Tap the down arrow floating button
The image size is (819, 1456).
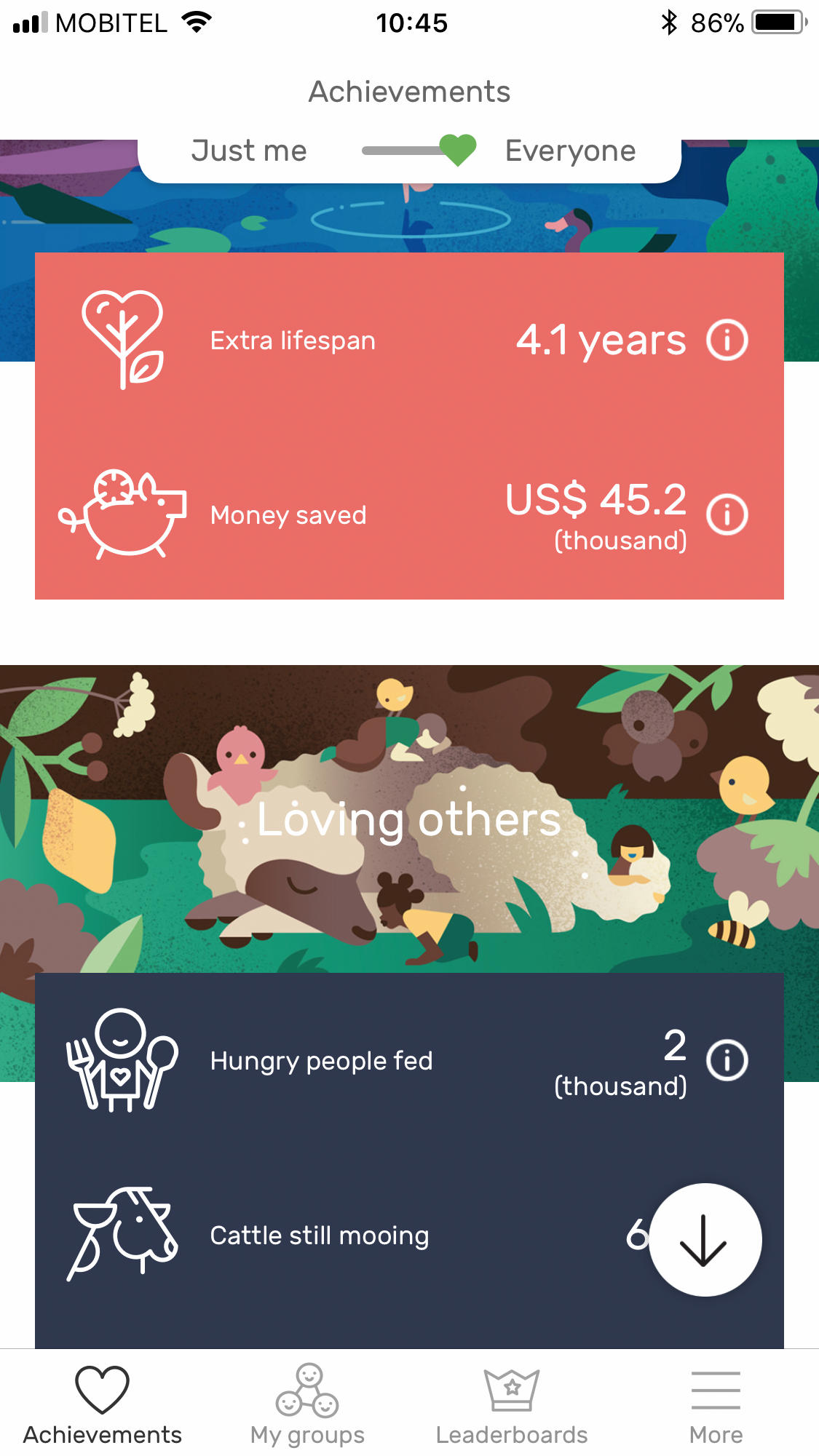pos(705,1239)
